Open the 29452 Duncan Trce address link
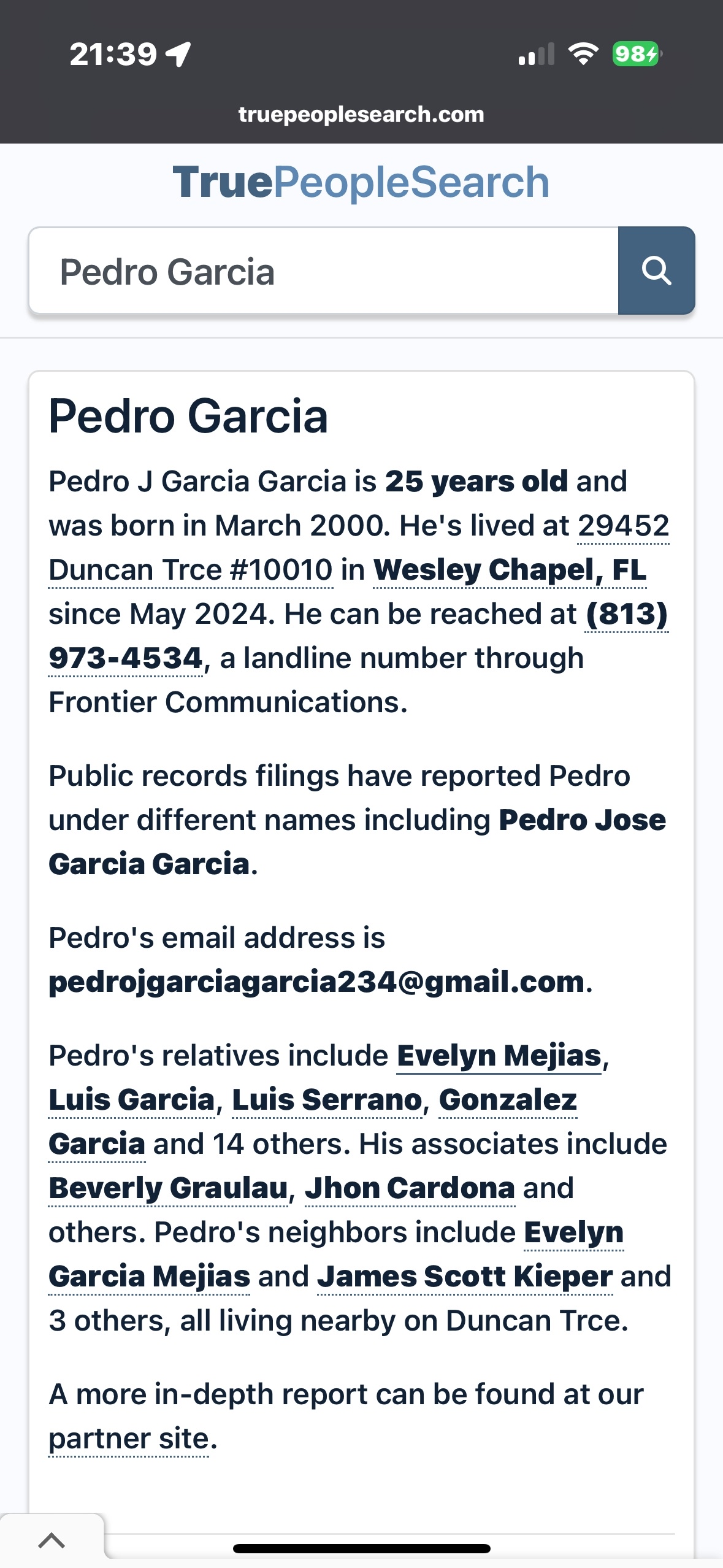The width and height of the screenshot is (723, 1568). pyautogui.click(x=191, y=569)
